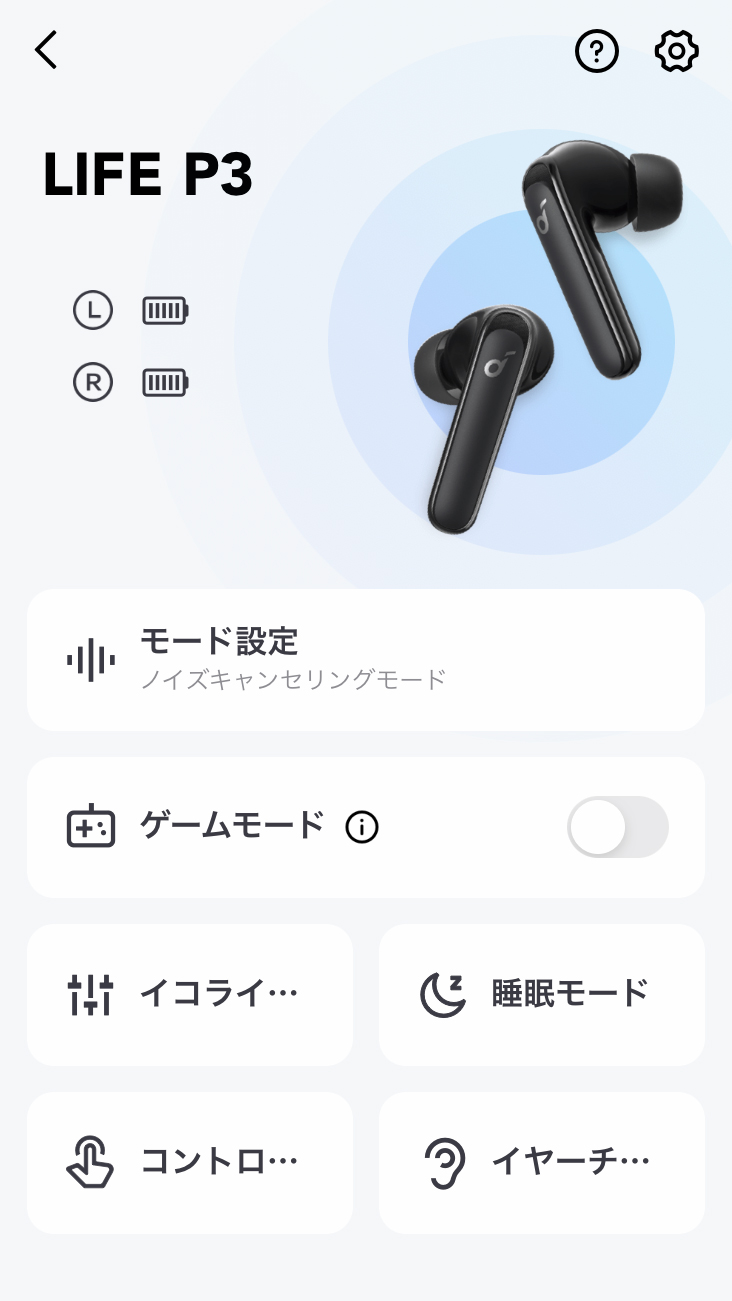Show info about ゲームモード
This screenshot has width=732, height=1301.
tap(362, 827)
